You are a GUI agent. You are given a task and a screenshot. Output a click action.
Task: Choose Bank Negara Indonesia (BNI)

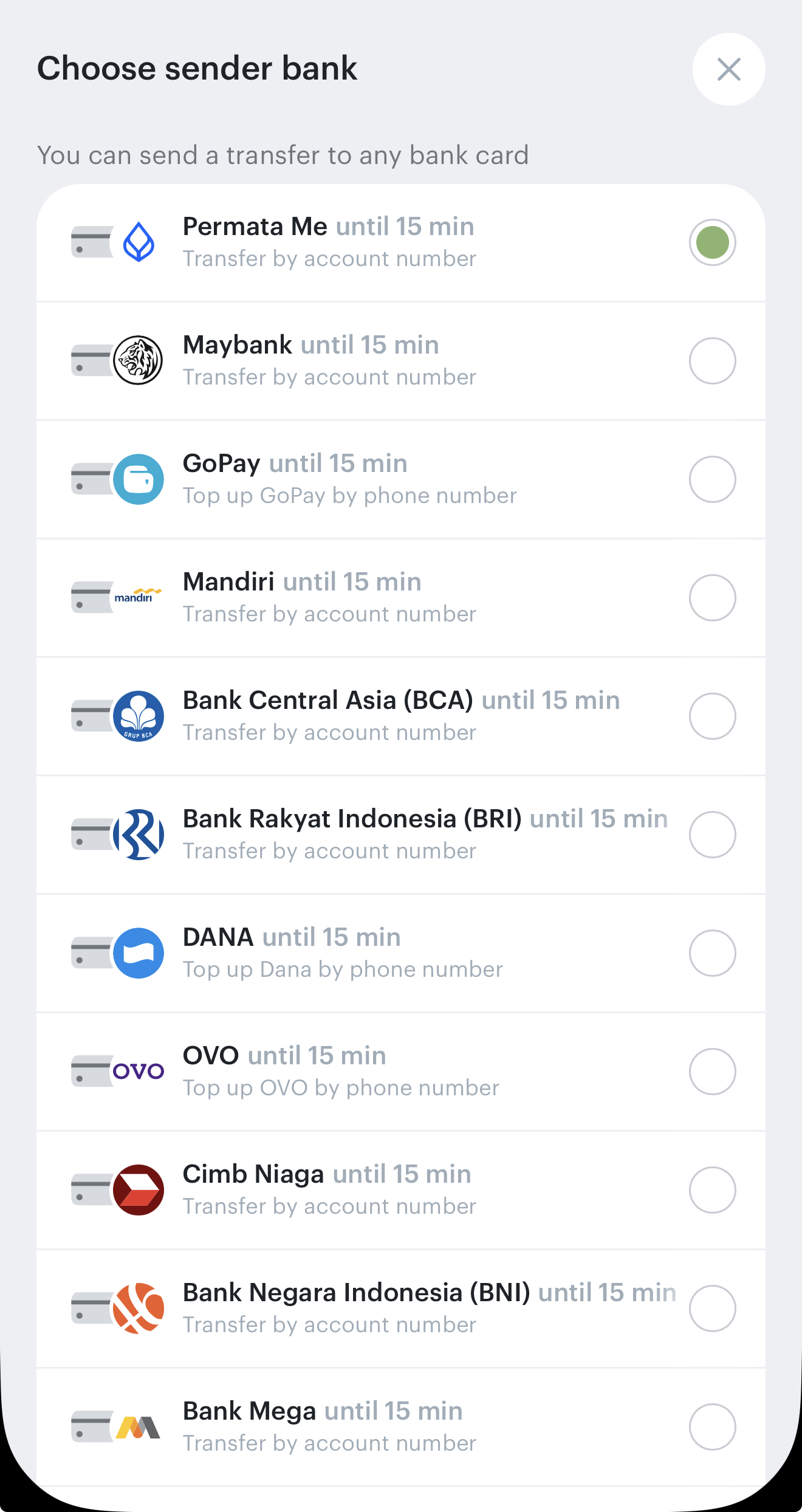(712, 1308)
